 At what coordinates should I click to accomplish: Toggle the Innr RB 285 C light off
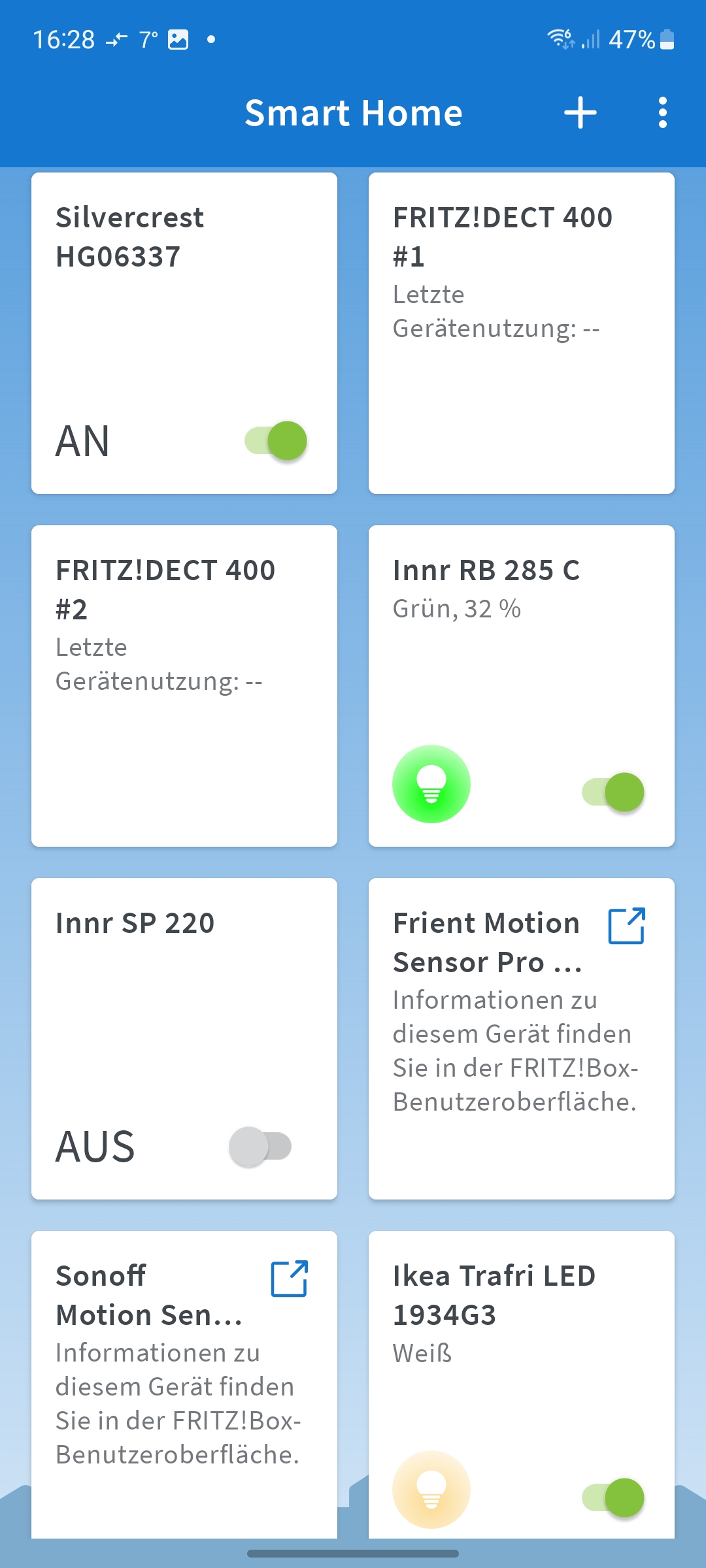pyautogui.click(x=614, y=792)
